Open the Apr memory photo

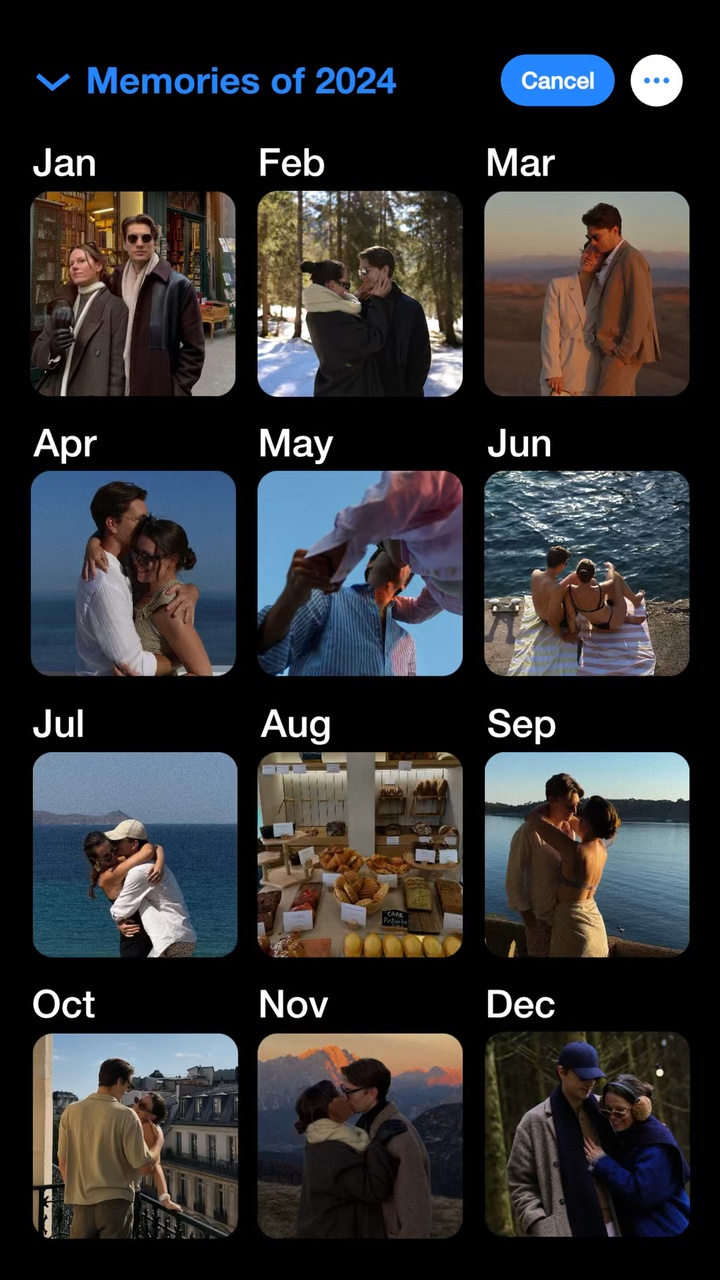[x=133, y=574]
